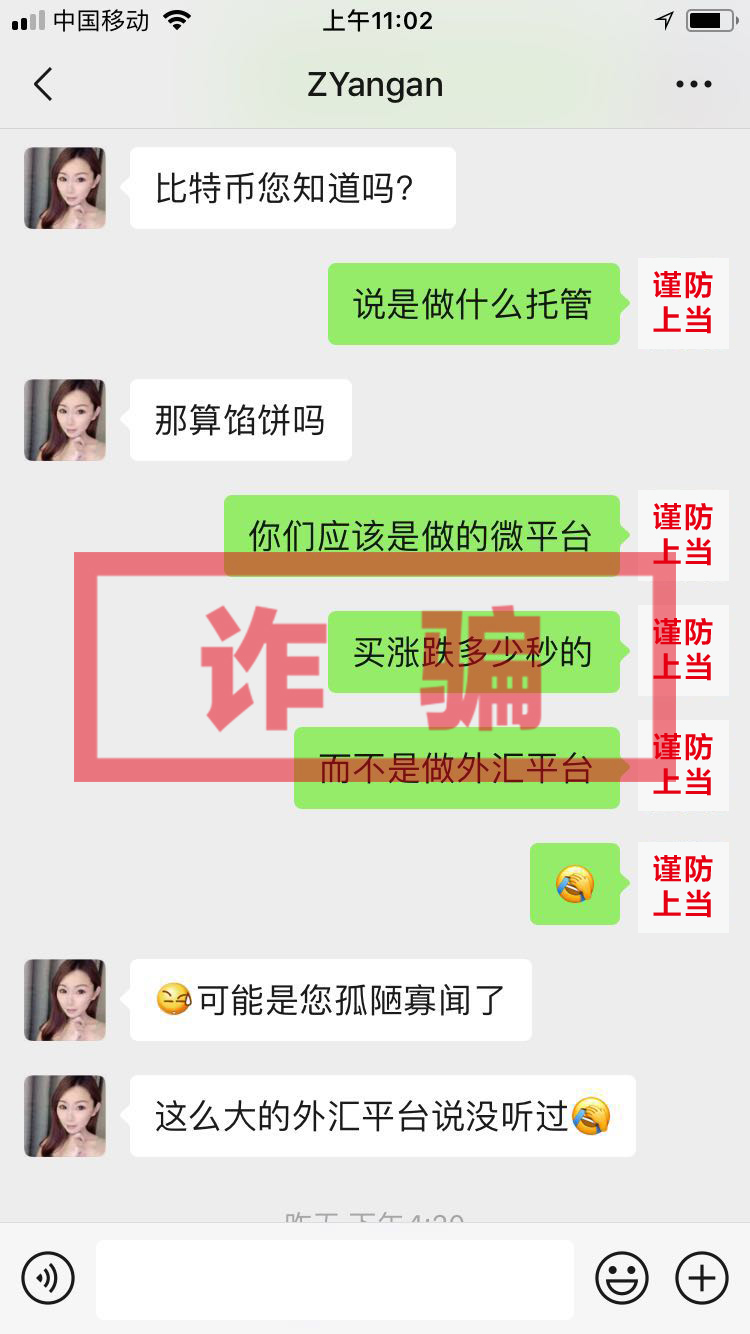Tap the voice input icon

tap(49, 1278)
